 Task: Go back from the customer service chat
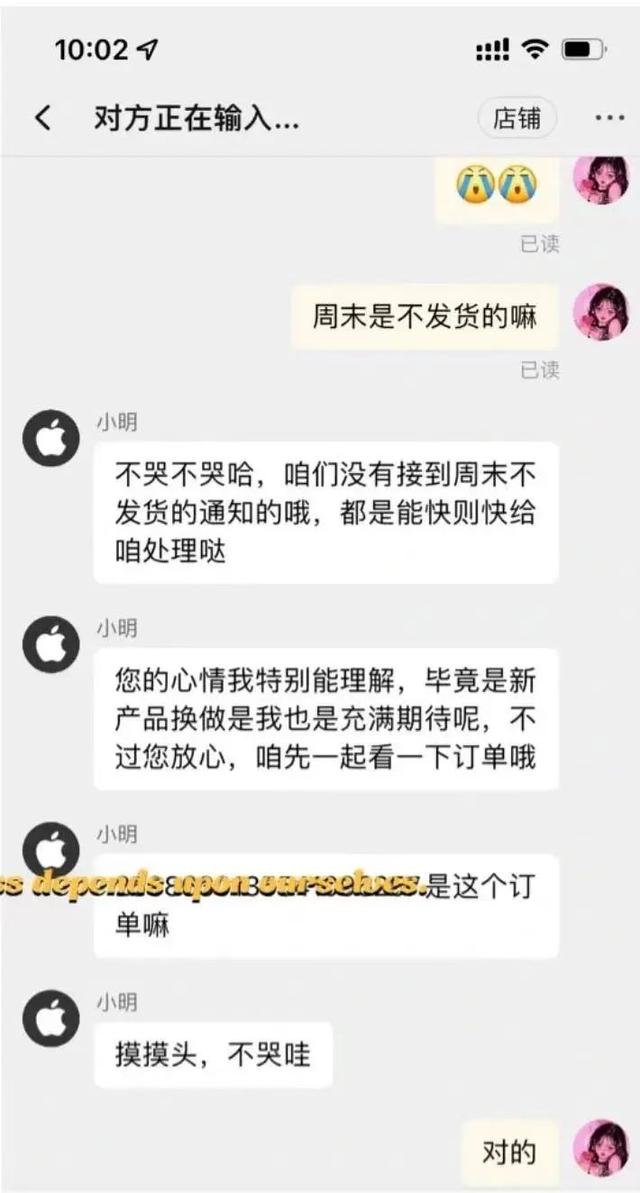coord(42,118)
